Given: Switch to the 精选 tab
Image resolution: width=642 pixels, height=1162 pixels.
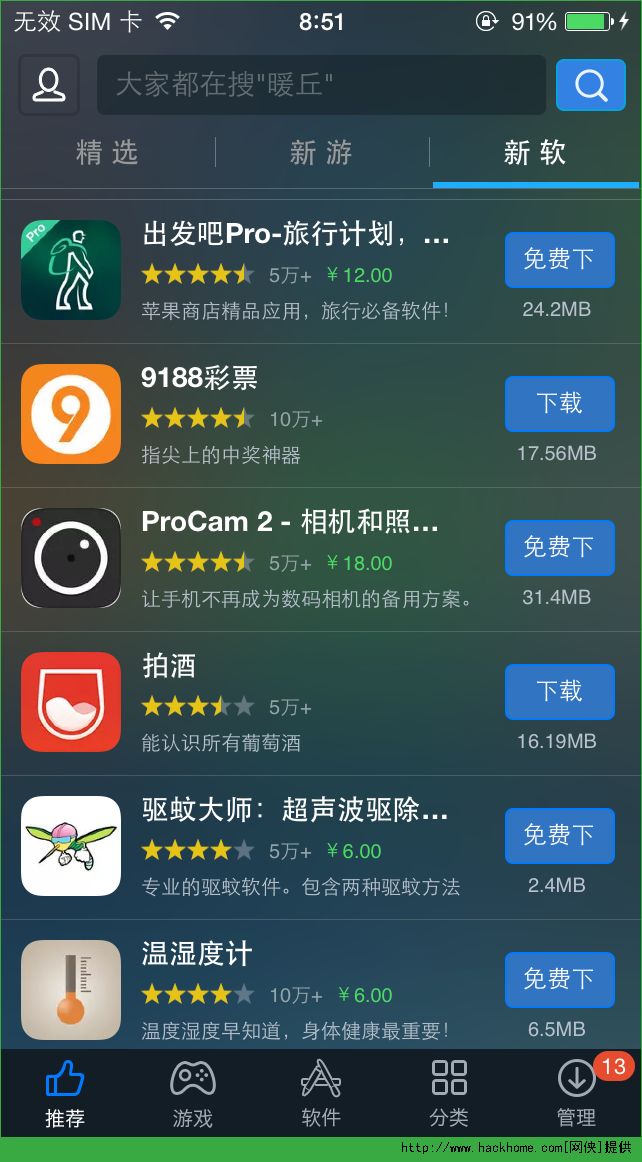Looking at the screenshot, I should click(x=107, y=153).
